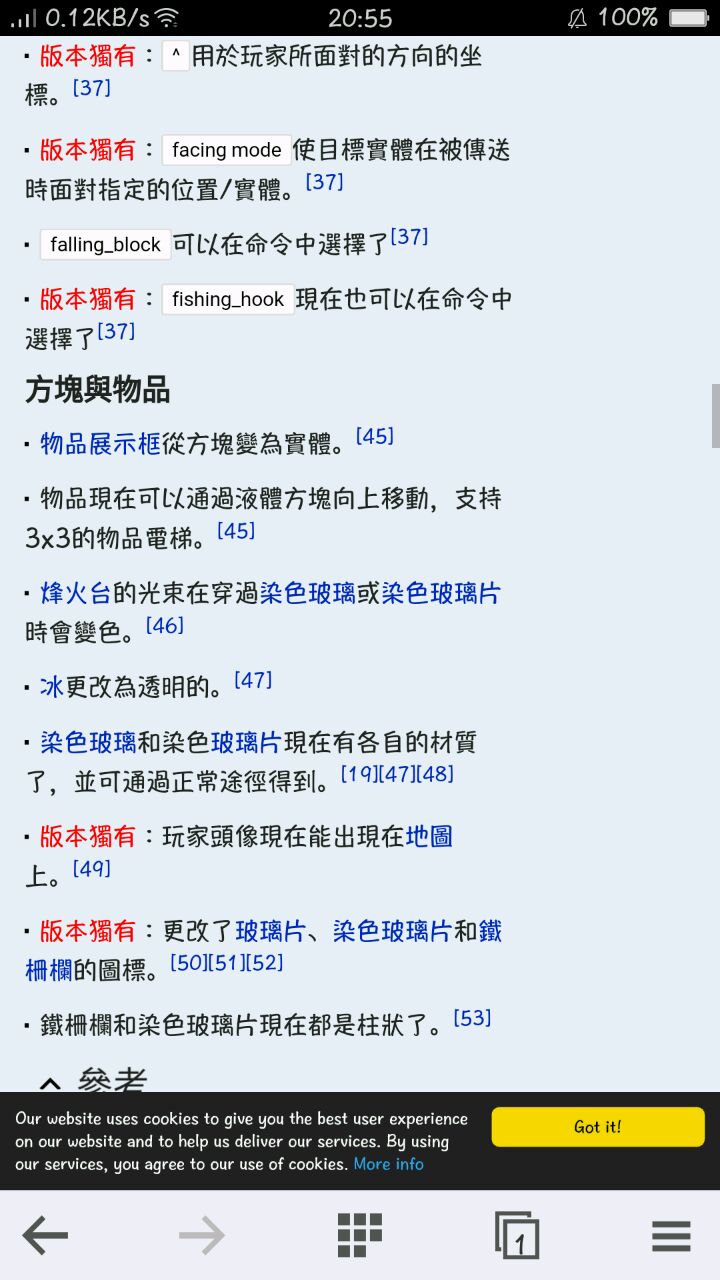Jump to reference [48]

(435, 774)
